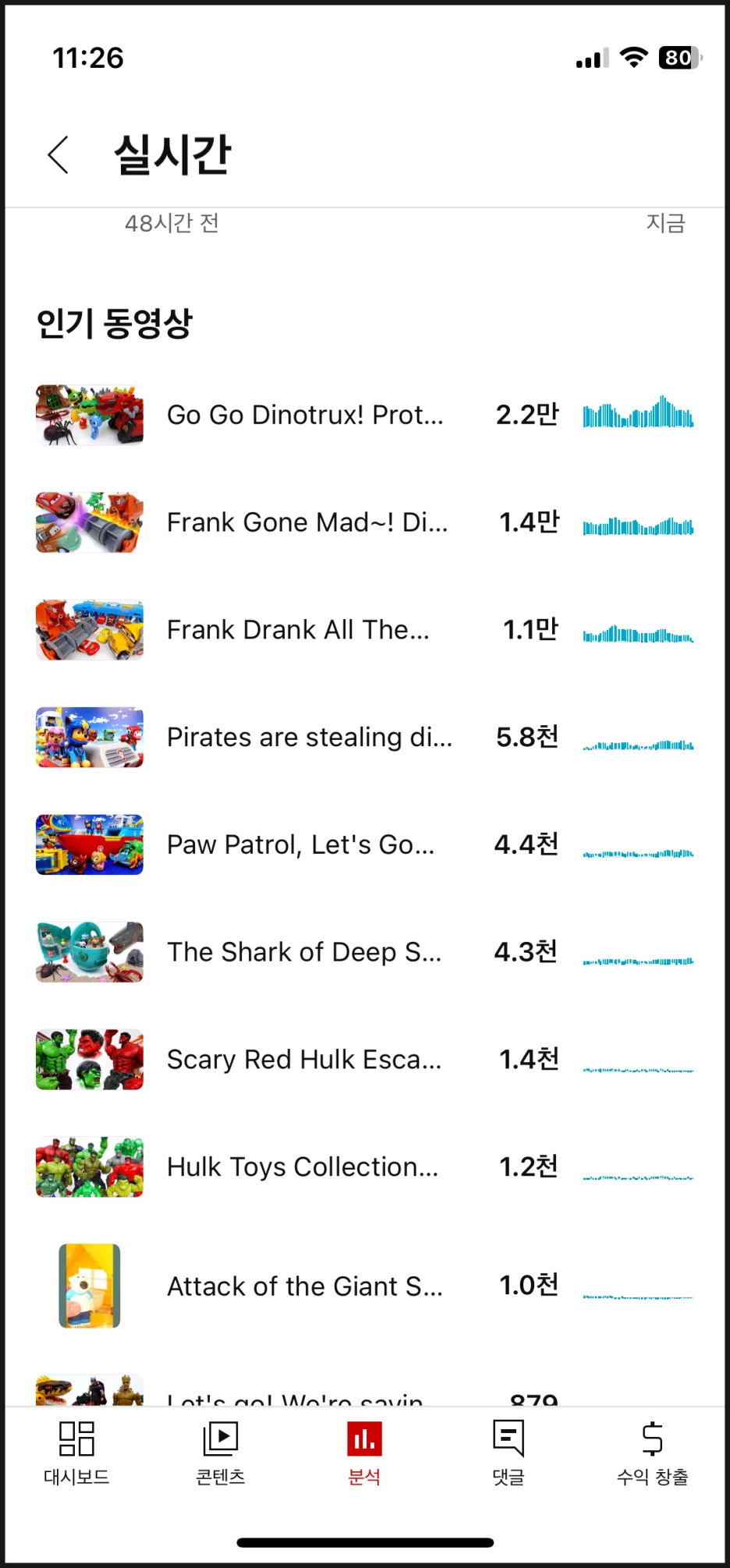The image size is (730, 1568).
Task: Tap the Attack of the Giant S... row
Action: (304, 1286)
